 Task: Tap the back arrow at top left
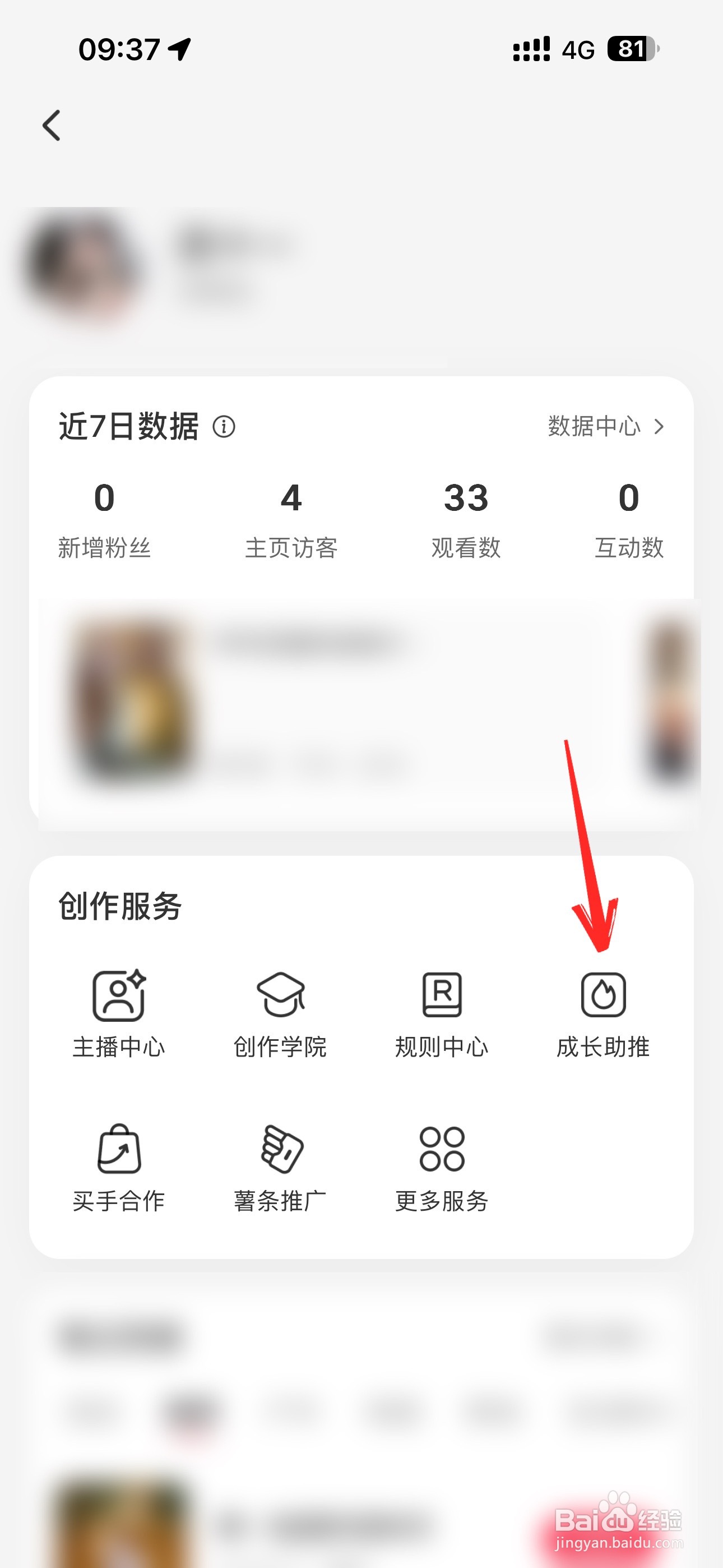[x=51, y=125]
